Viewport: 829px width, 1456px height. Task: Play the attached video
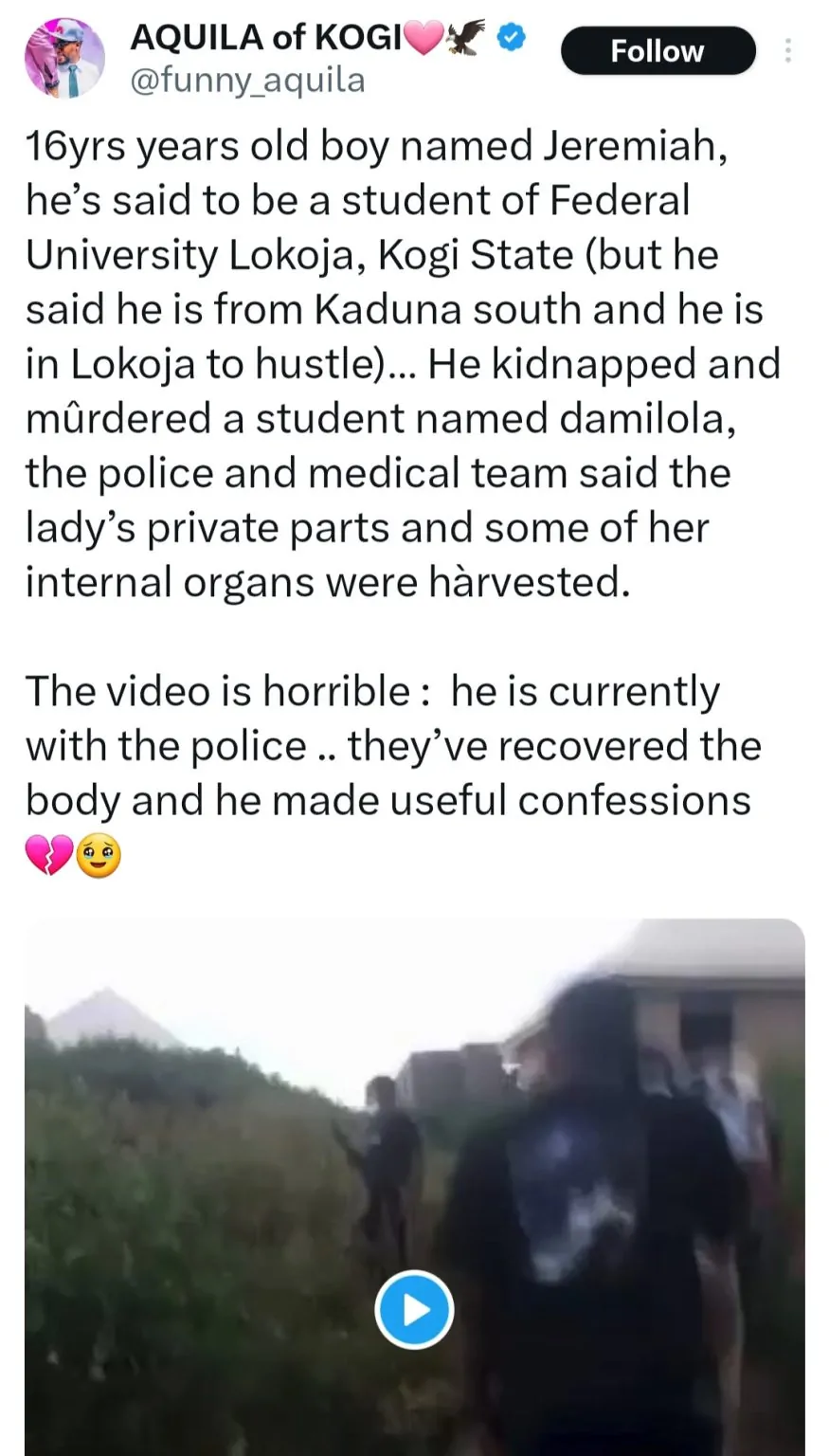[x=414, y=1310]
